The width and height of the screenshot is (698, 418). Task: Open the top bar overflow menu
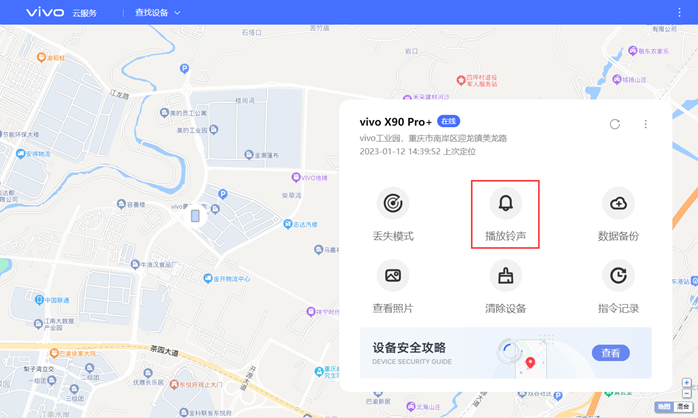coord(680,13)
